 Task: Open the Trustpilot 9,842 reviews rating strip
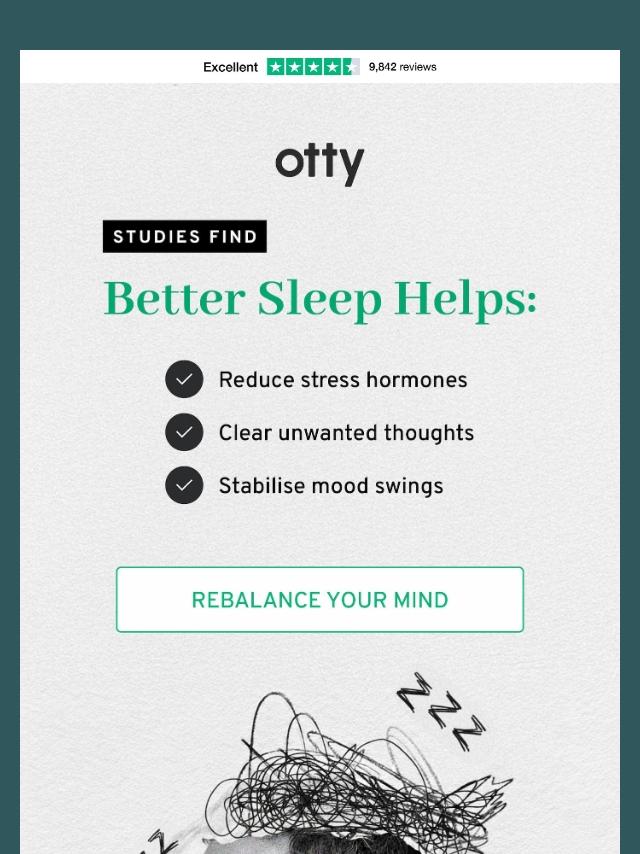[320, 67]
